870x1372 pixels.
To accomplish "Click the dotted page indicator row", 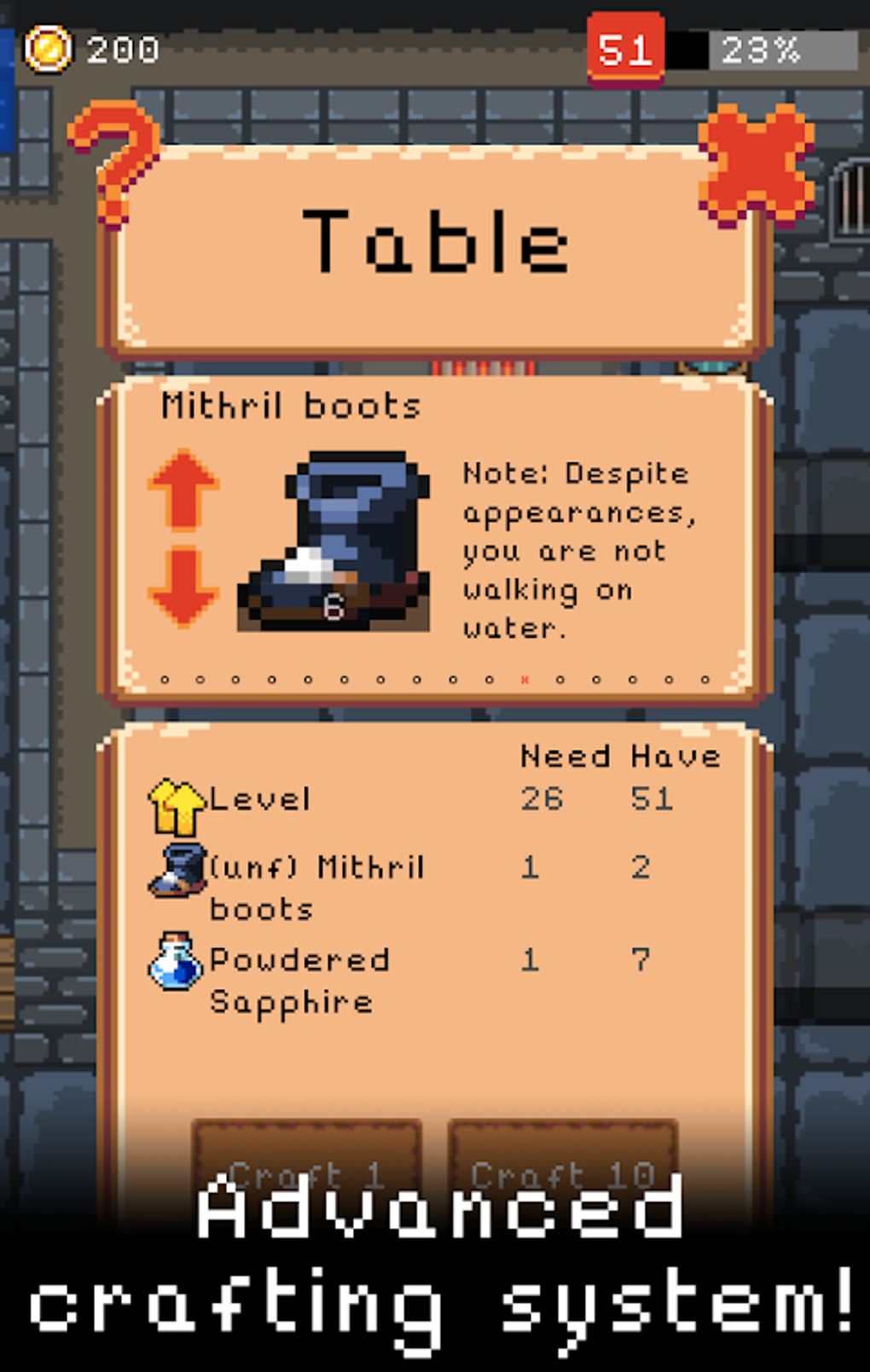I will click(435, 680).
